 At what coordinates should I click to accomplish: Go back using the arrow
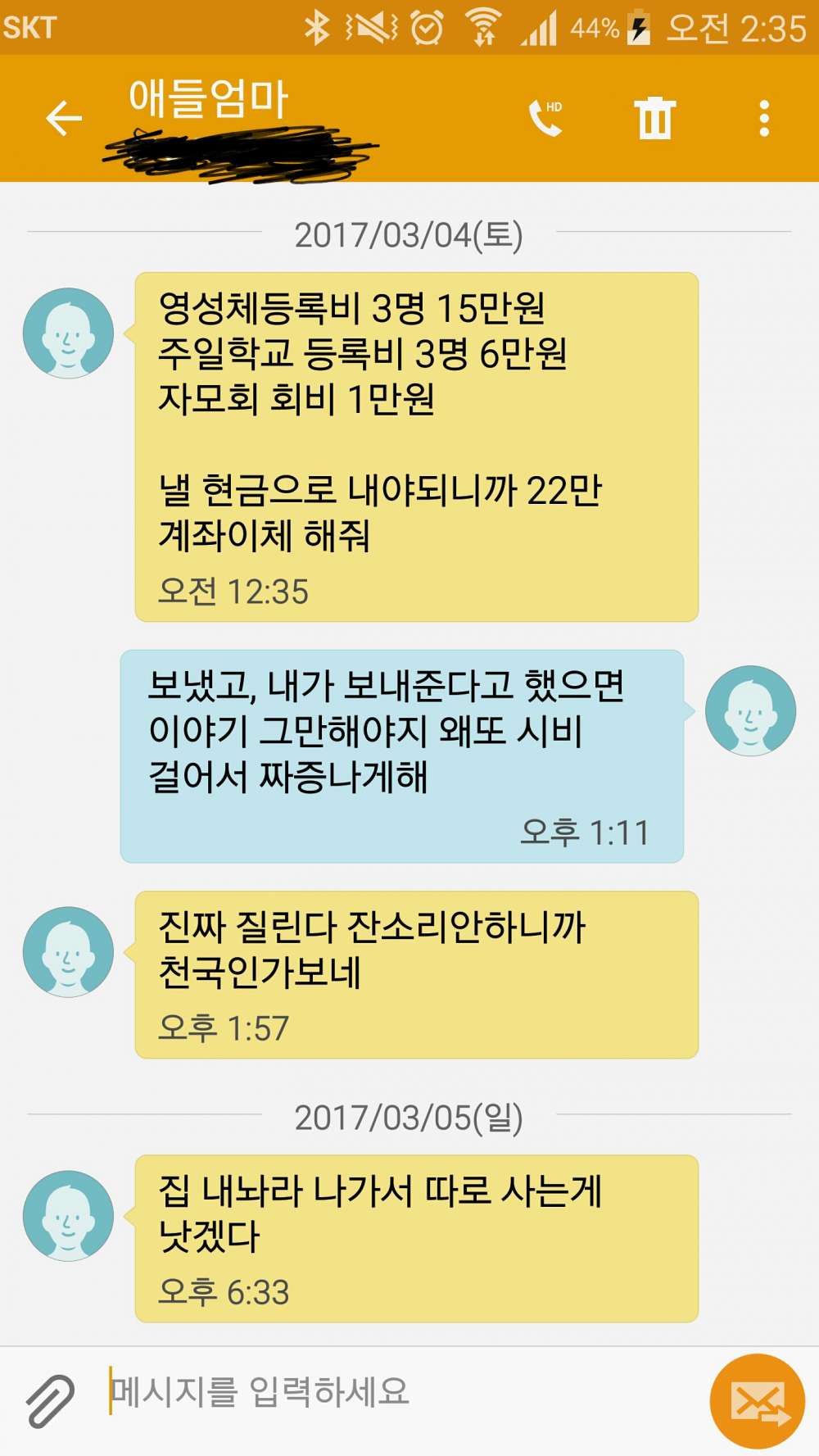[x=64, y=118]
